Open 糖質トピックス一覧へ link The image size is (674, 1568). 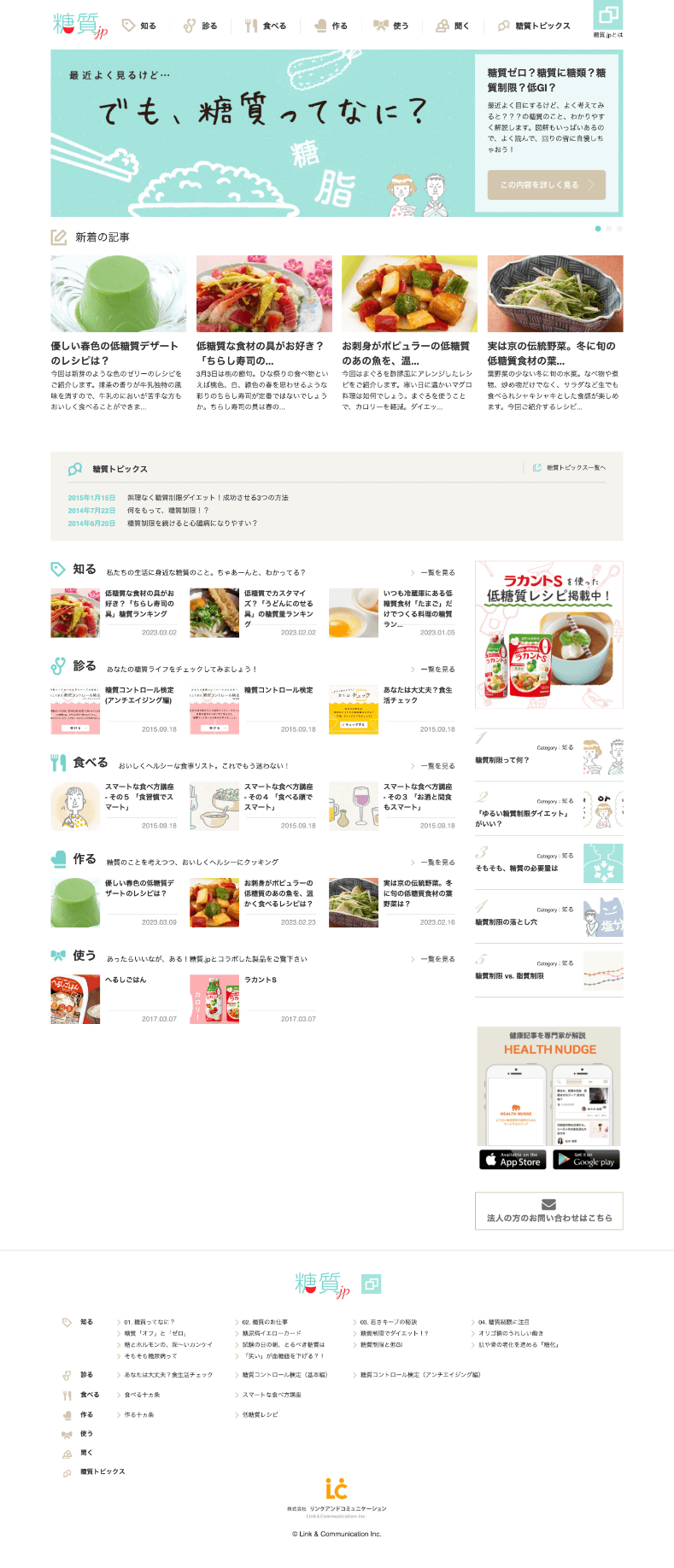point(570,468)
